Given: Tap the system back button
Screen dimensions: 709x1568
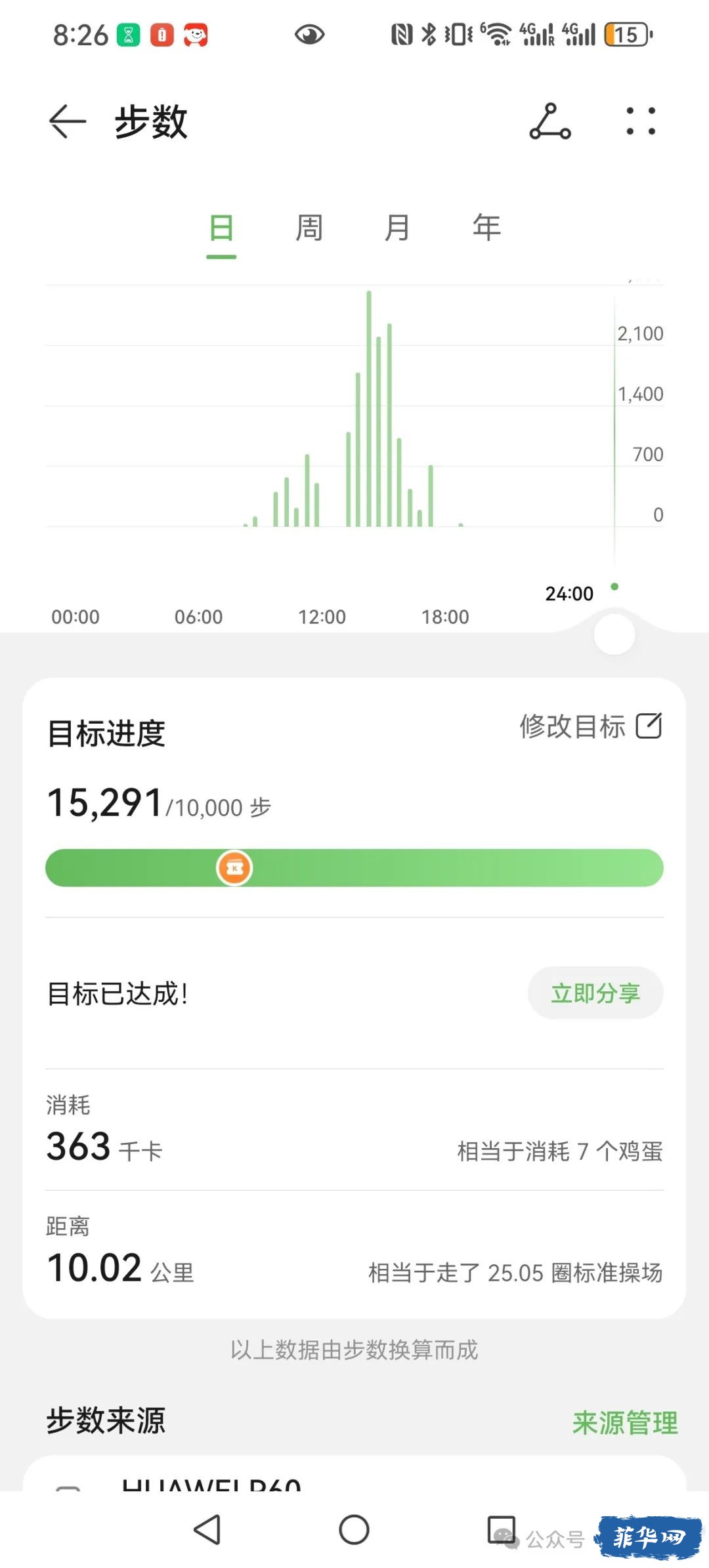Looking at the screenshot, I should coord(207,1529).
